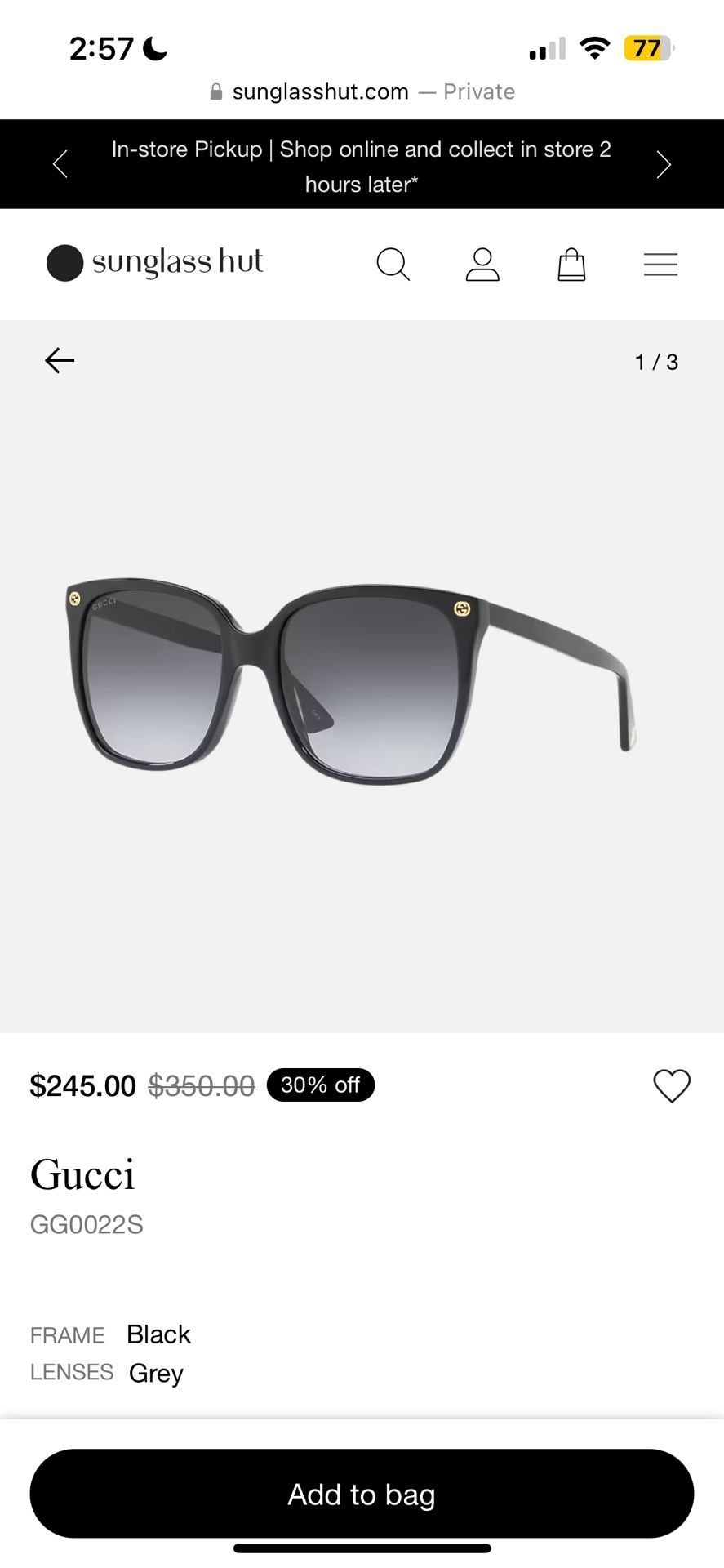This screenshot has height=1568, width=724.
Task: Open the hamburger navigation menu
Action: click(x=661, y=264)
